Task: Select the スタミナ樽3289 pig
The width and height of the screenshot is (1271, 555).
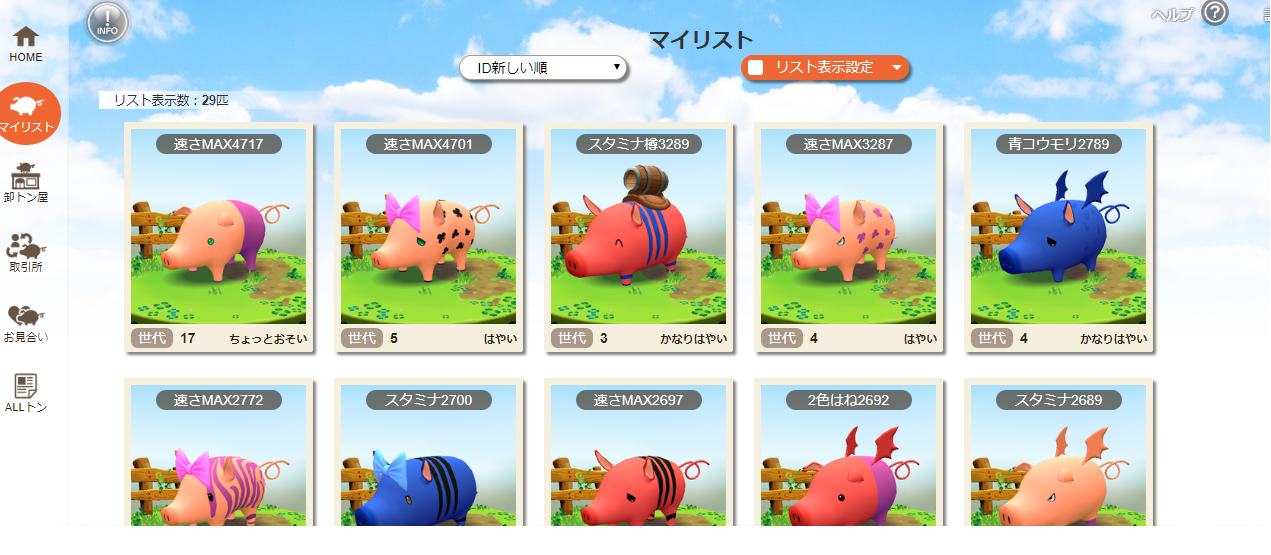Action: pyautogui.click(x=639, y=238)
